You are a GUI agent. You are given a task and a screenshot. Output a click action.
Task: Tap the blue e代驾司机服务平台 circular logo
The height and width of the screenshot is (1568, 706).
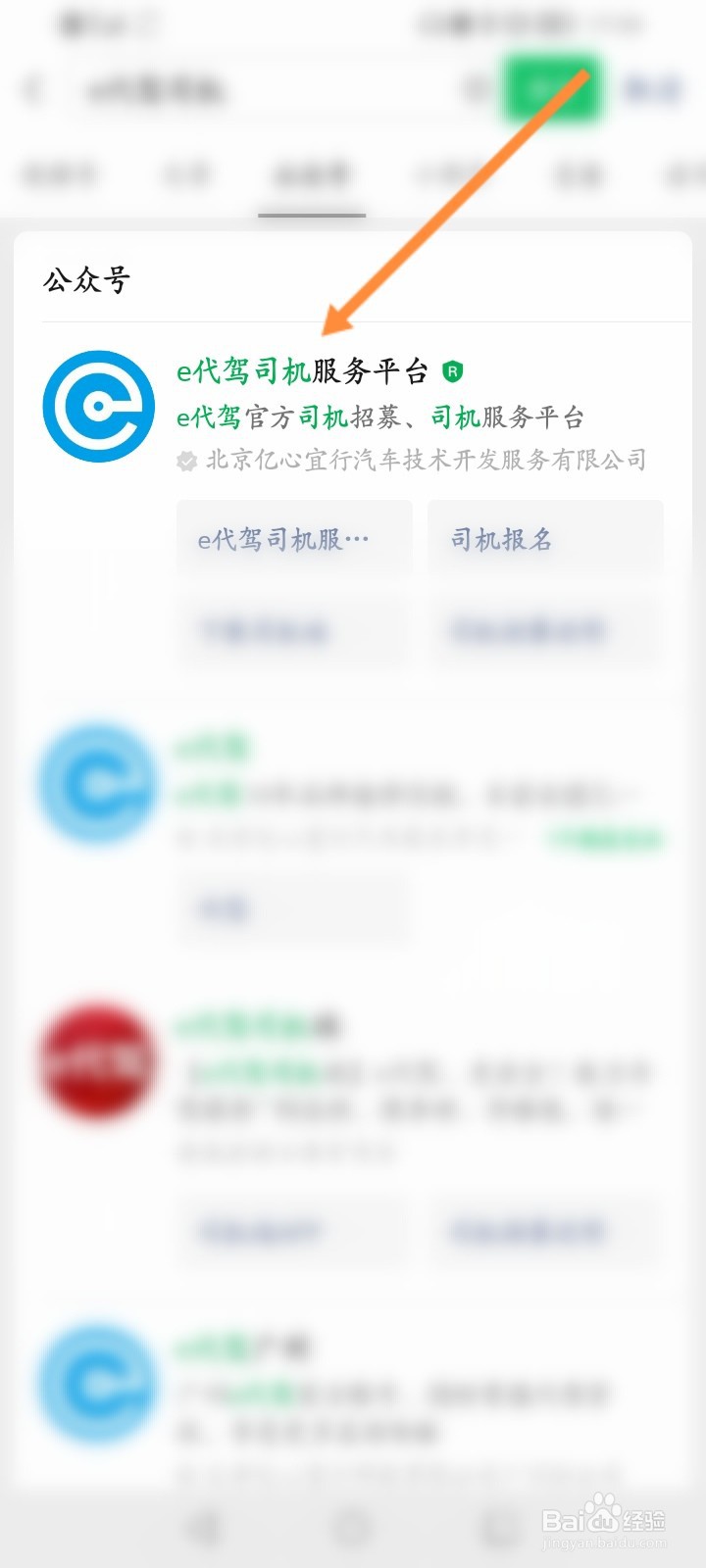[x=96, y=406]
